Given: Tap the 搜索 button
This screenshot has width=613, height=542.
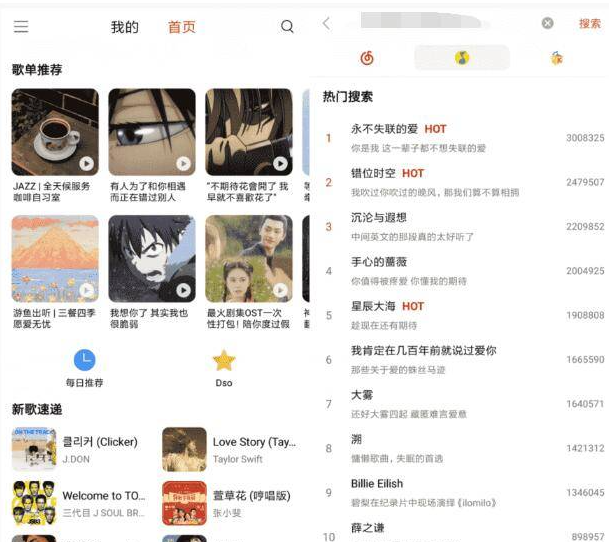Looking at the screenshot, I should (590, 23).
